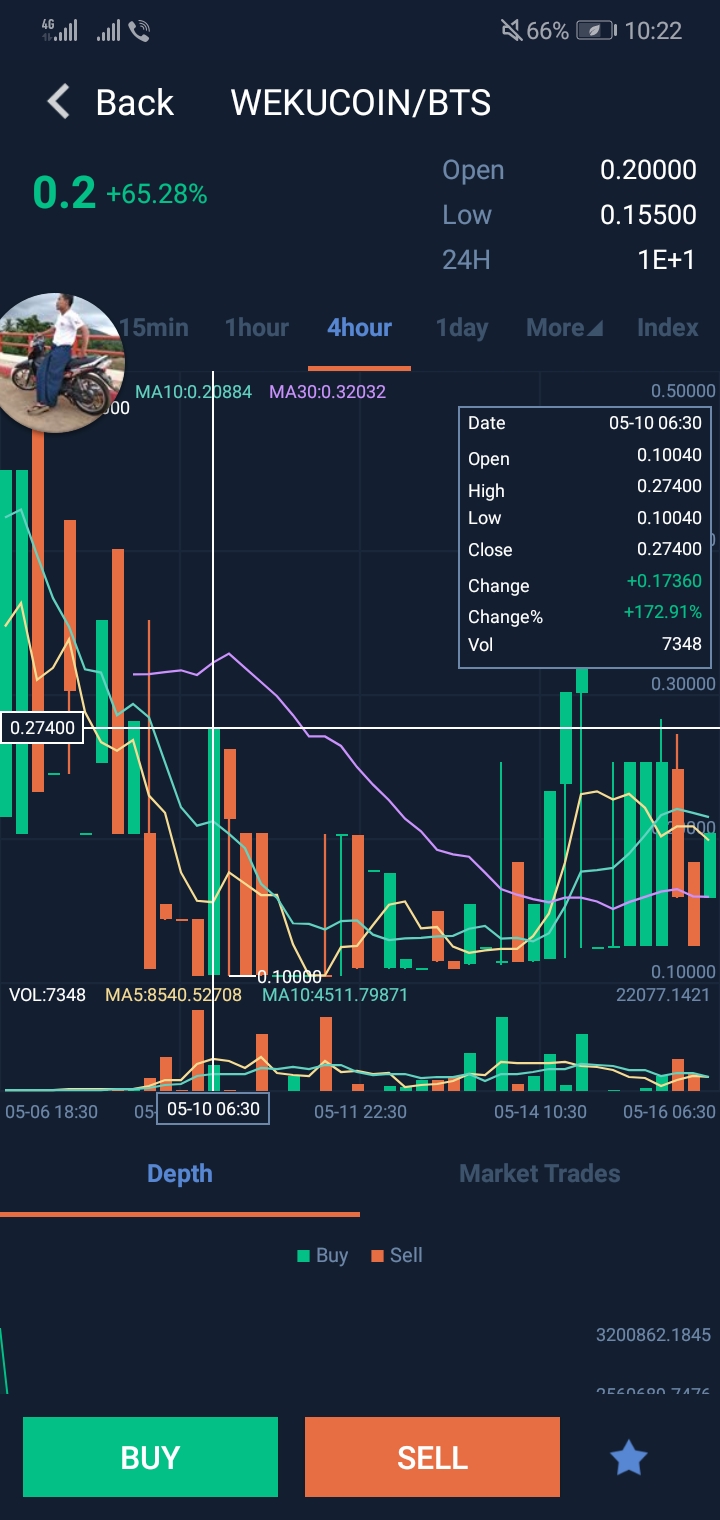Screen dimensions: 720x1520
Task: Switch chart to 1day interval
Action: (x=462, y=328)
